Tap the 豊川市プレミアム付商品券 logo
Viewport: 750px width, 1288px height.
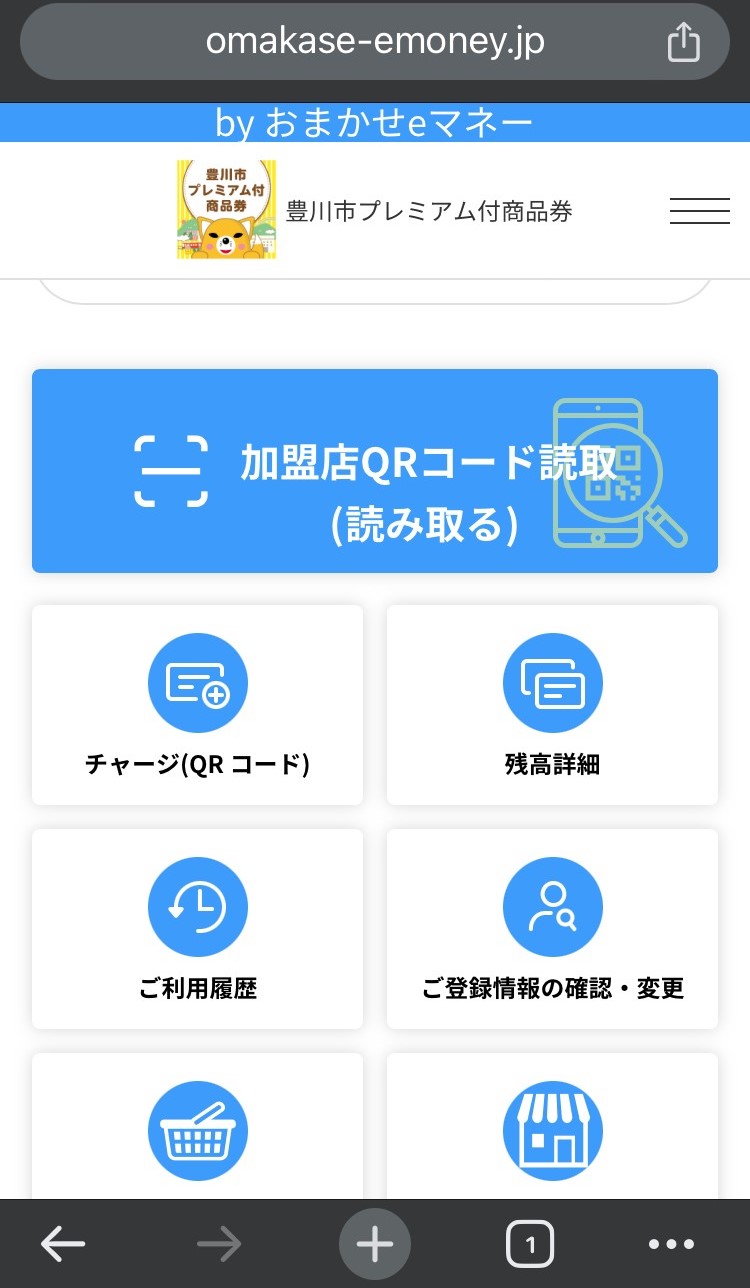(x=227, y=210)
